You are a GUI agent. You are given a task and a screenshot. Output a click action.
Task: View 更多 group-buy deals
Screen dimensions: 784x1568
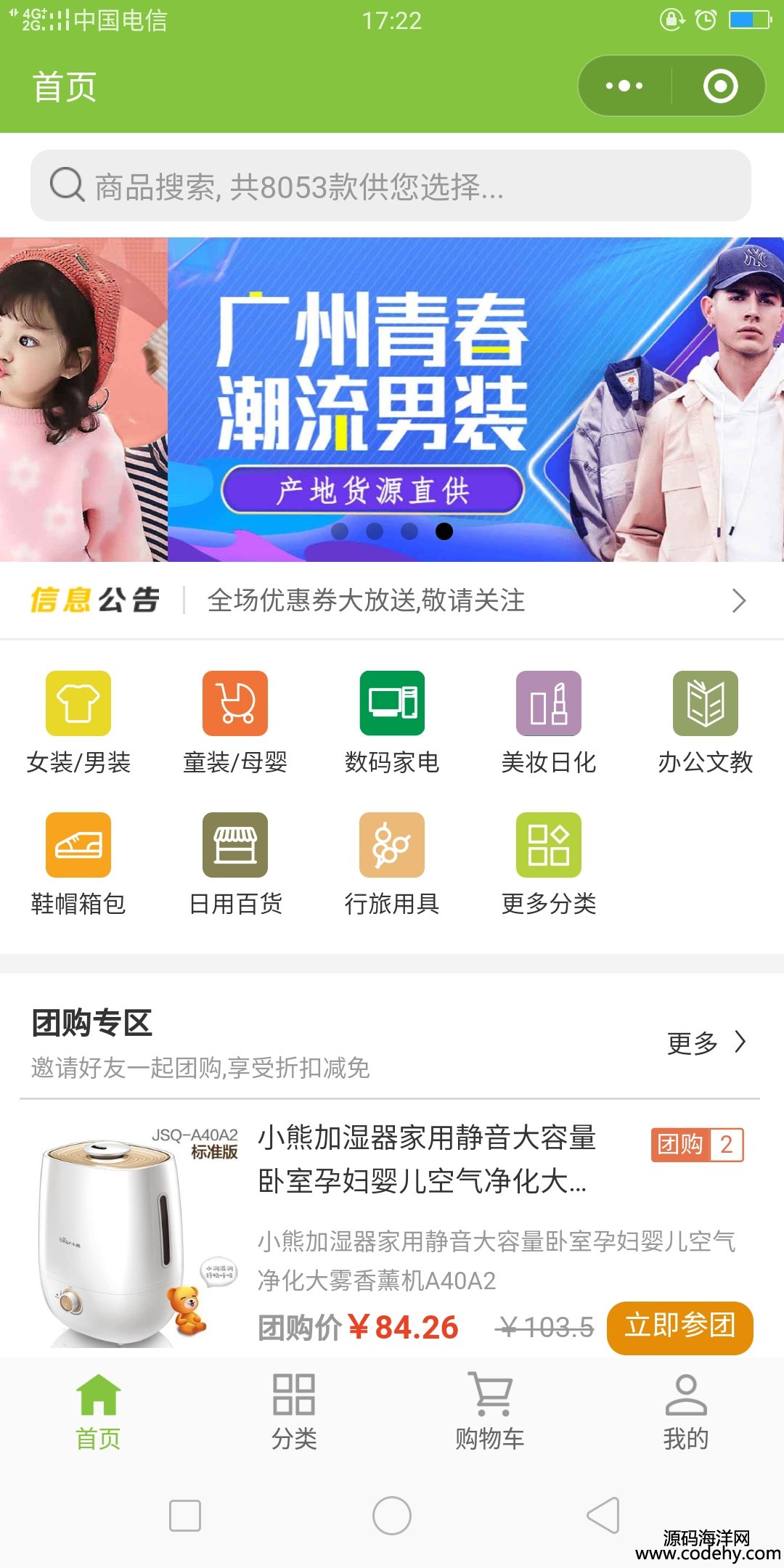pyautogui.click(x=706, y=1043)
